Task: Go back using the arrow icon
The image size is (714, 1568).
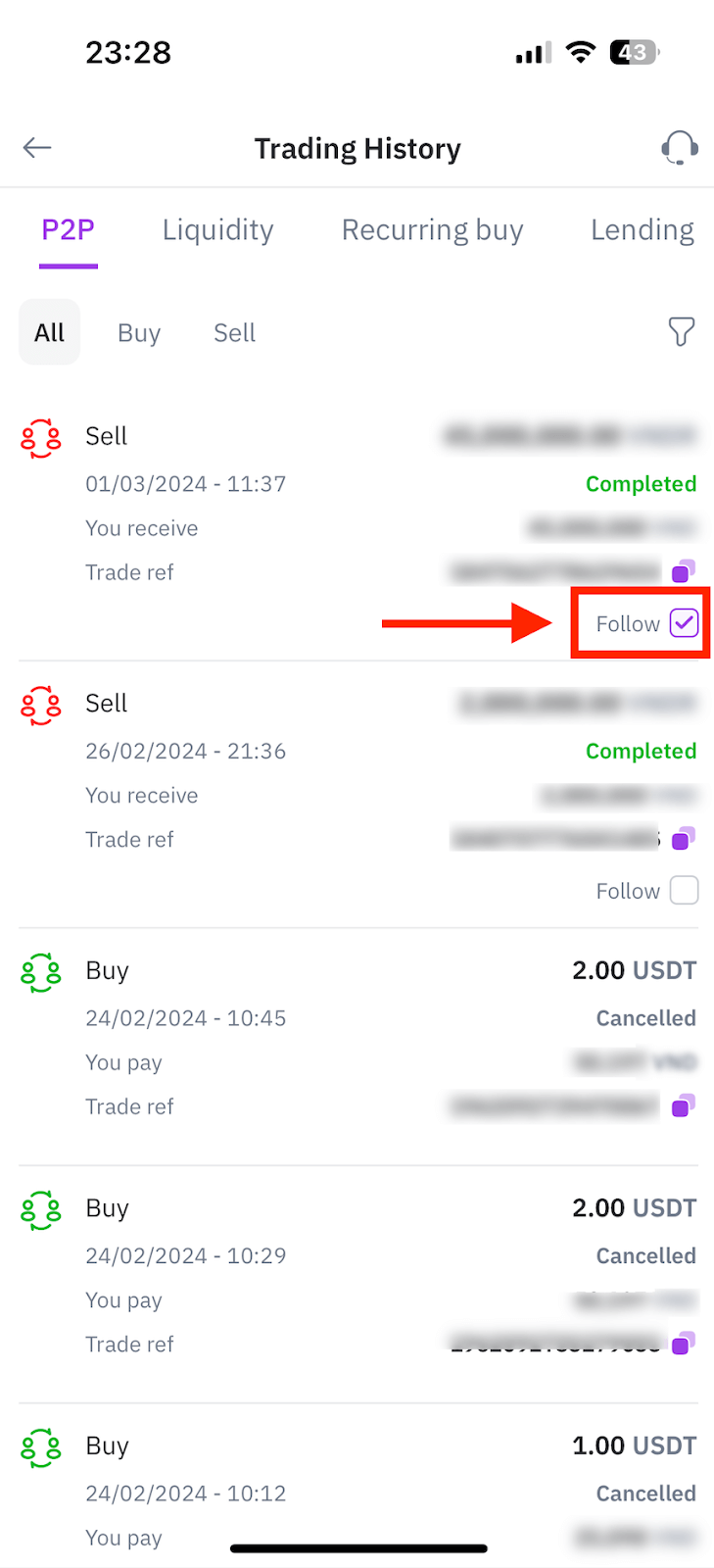Action: coord(37,148)
